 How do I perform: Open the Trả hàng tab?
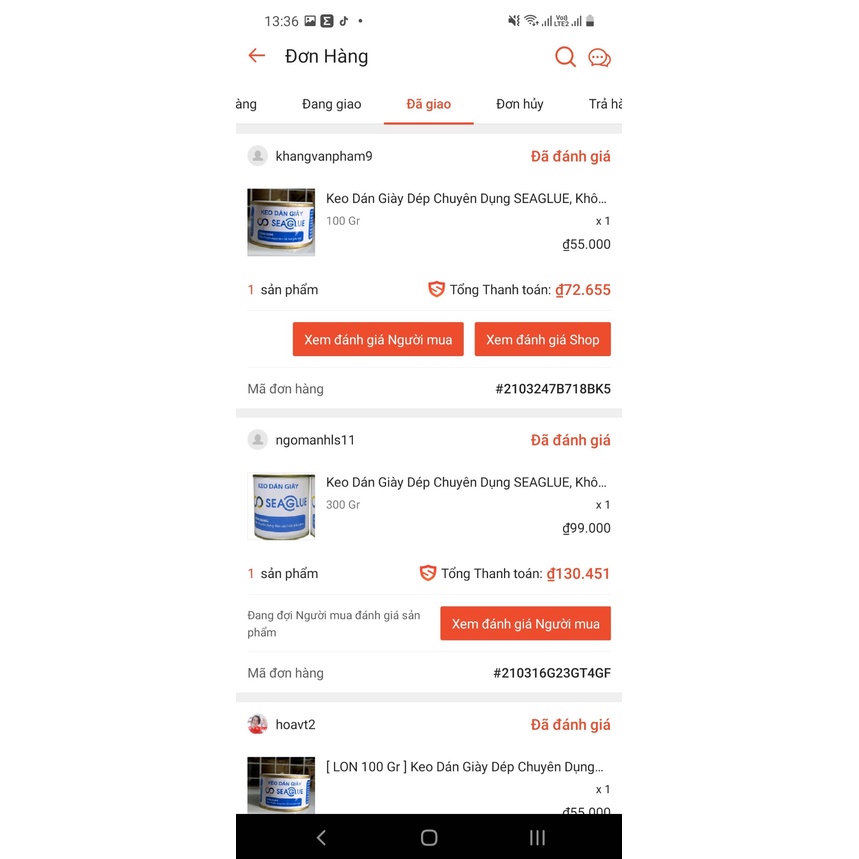pyautogui.click(x=604, y=104)
